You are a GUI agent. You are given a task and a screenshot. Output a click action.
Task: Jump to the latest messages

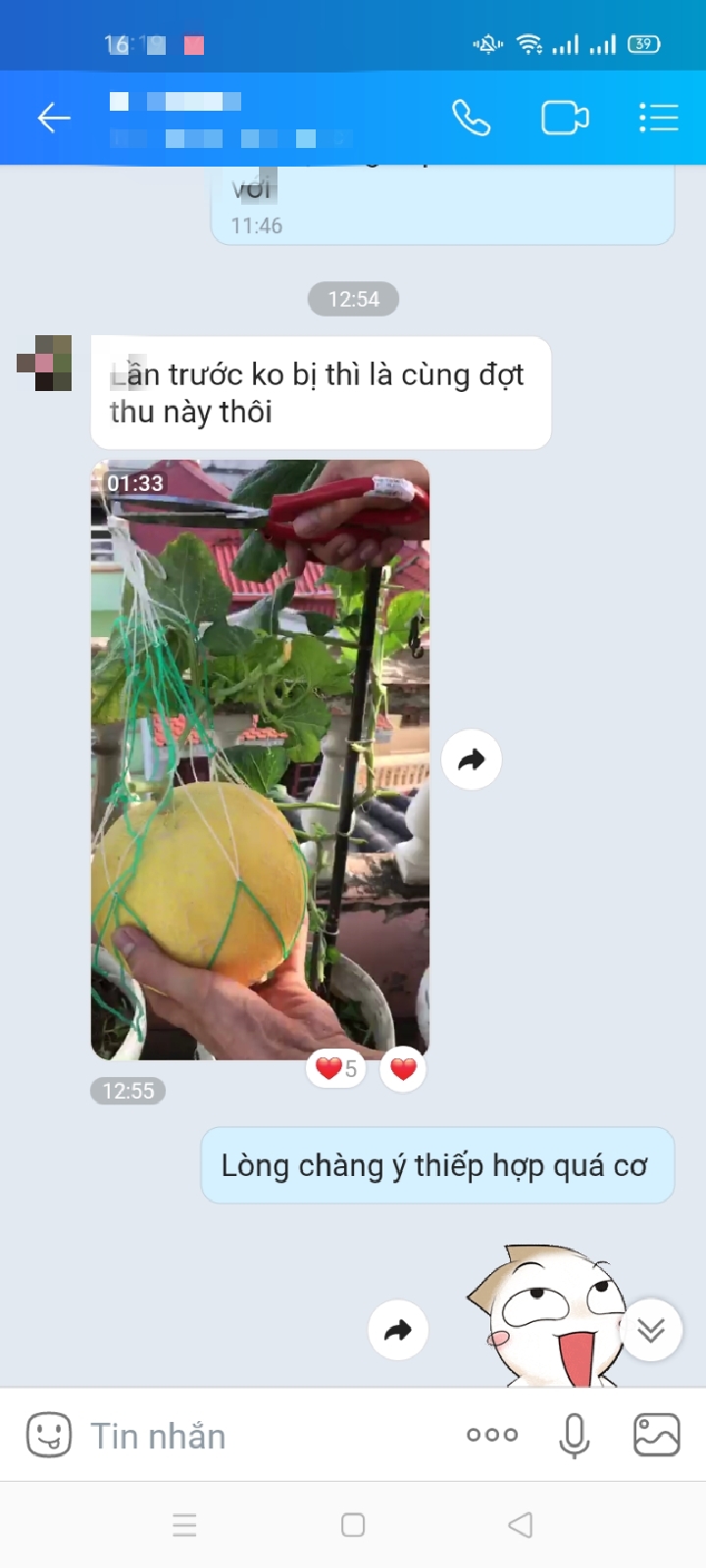[x=651, y=1330]
